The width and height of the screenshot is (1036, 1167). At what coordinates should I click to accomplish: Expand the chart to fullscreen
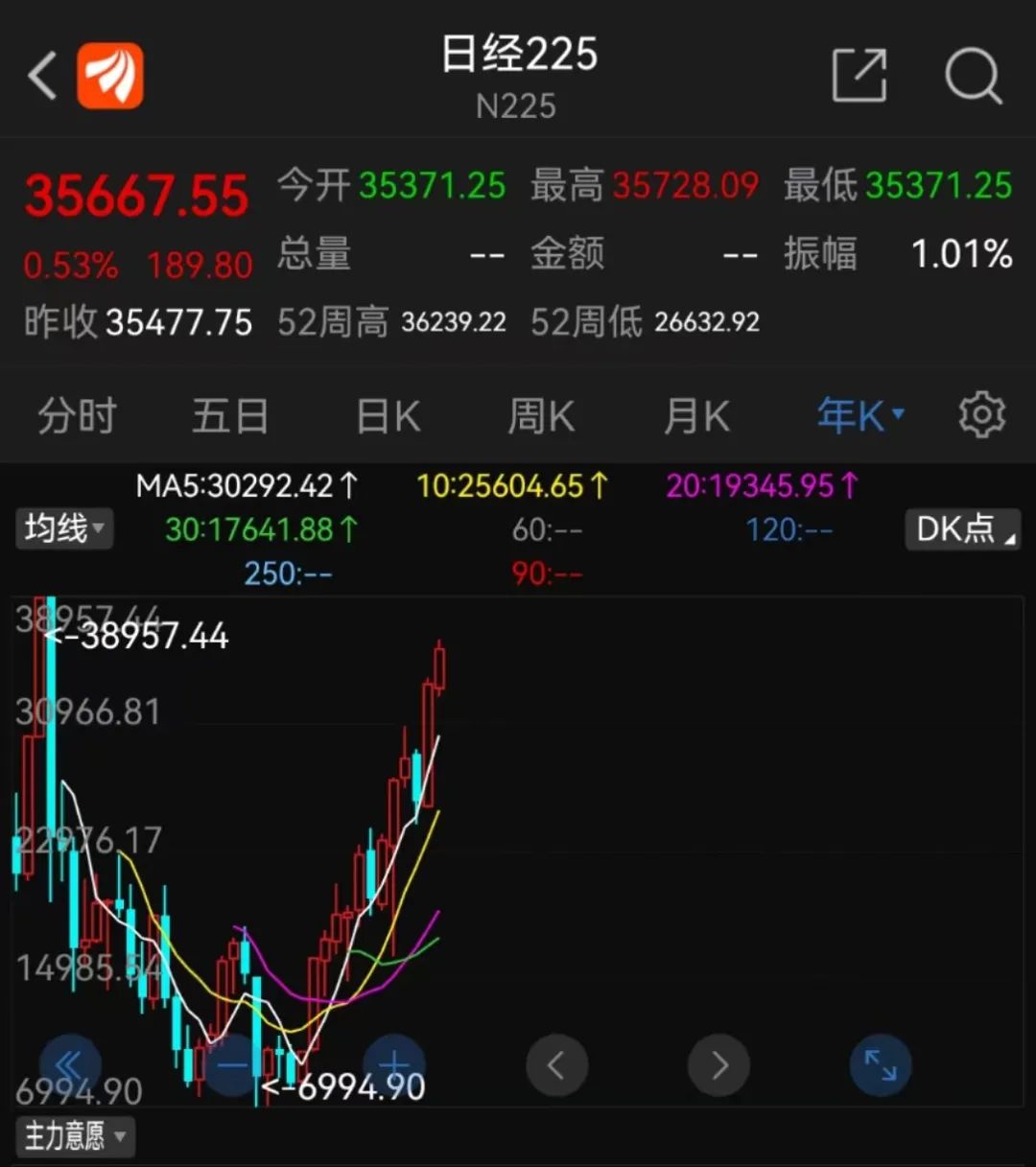(880, 1064)
